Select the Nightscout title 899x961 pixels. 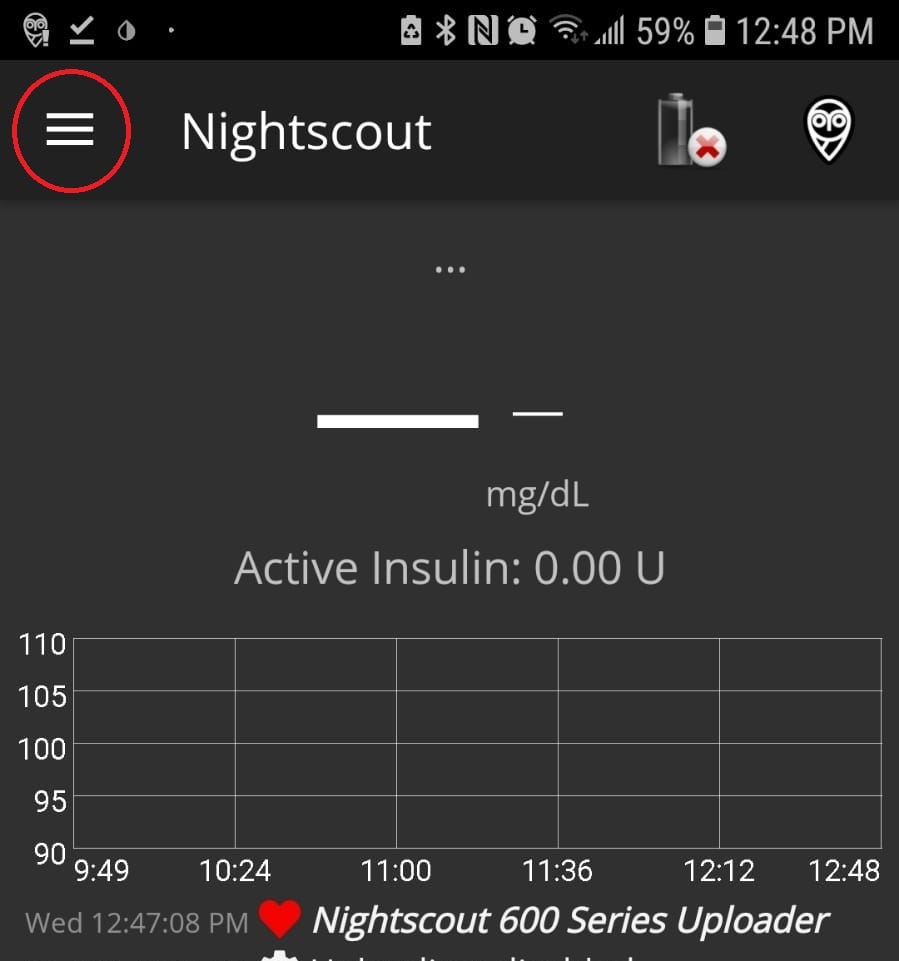(306, 131)
